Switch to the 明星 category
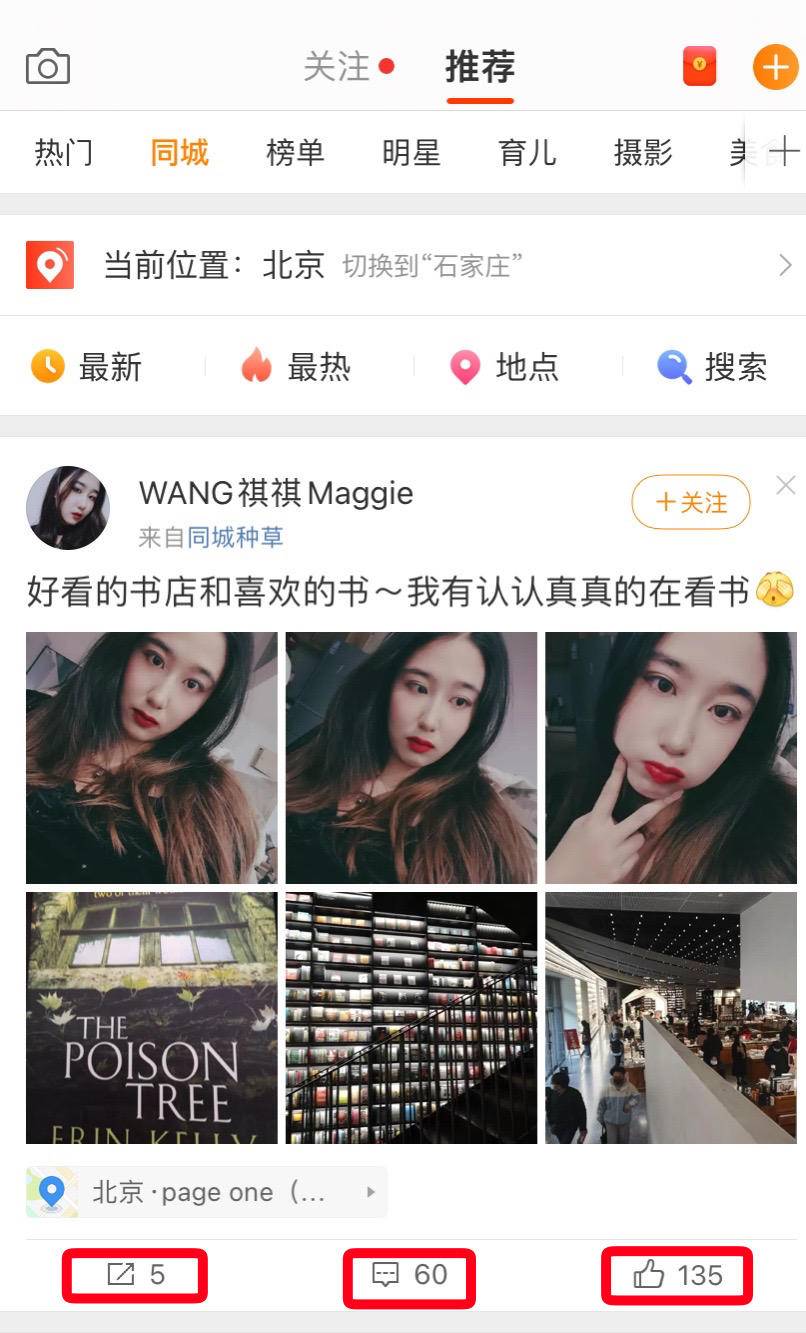Image resolution: width=806 pixels, height=1333 pixels. (x=411, y=153)
